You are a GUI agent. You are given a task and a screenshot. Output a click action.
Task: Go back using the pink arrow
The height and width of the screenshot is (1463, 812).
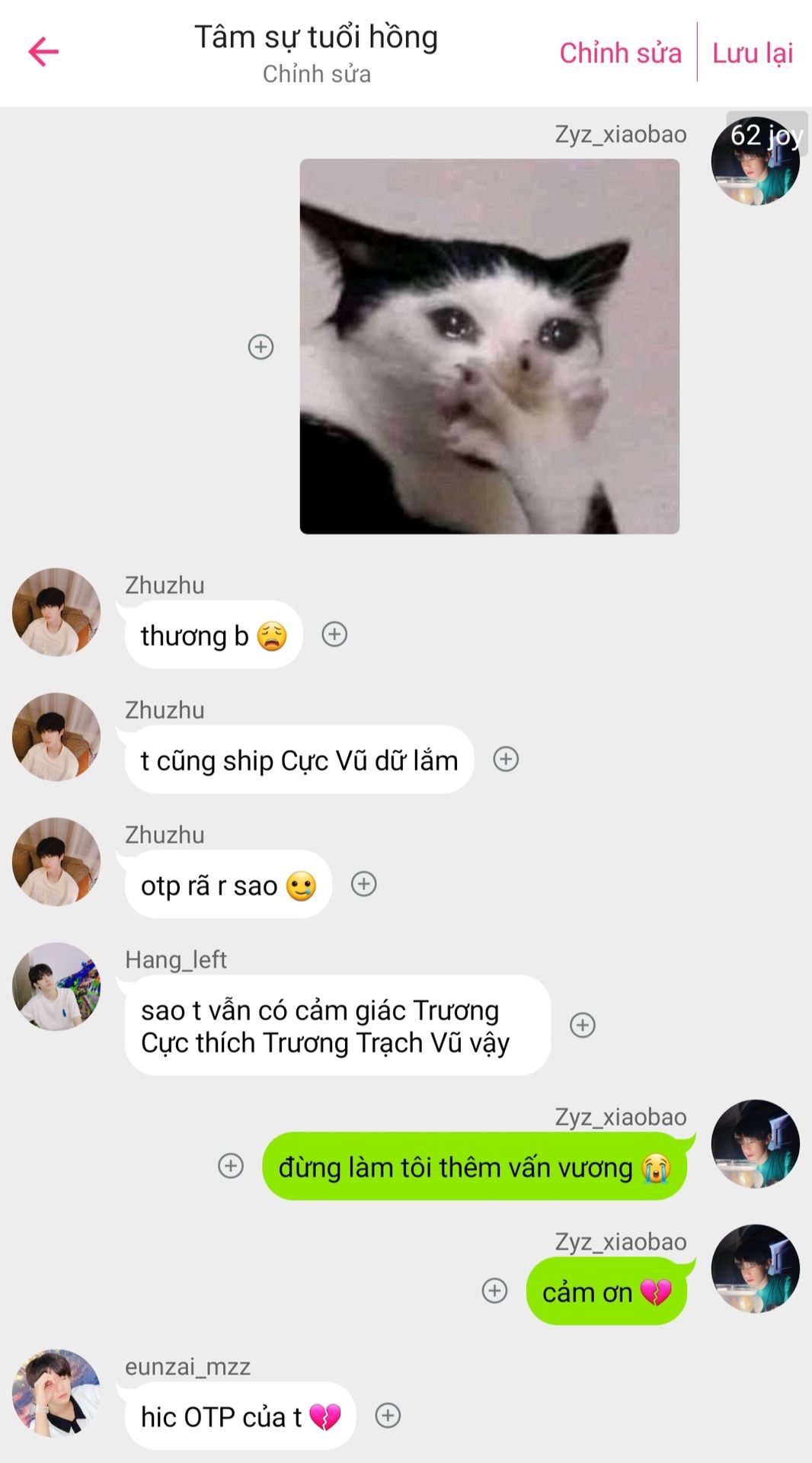[43, 52]
